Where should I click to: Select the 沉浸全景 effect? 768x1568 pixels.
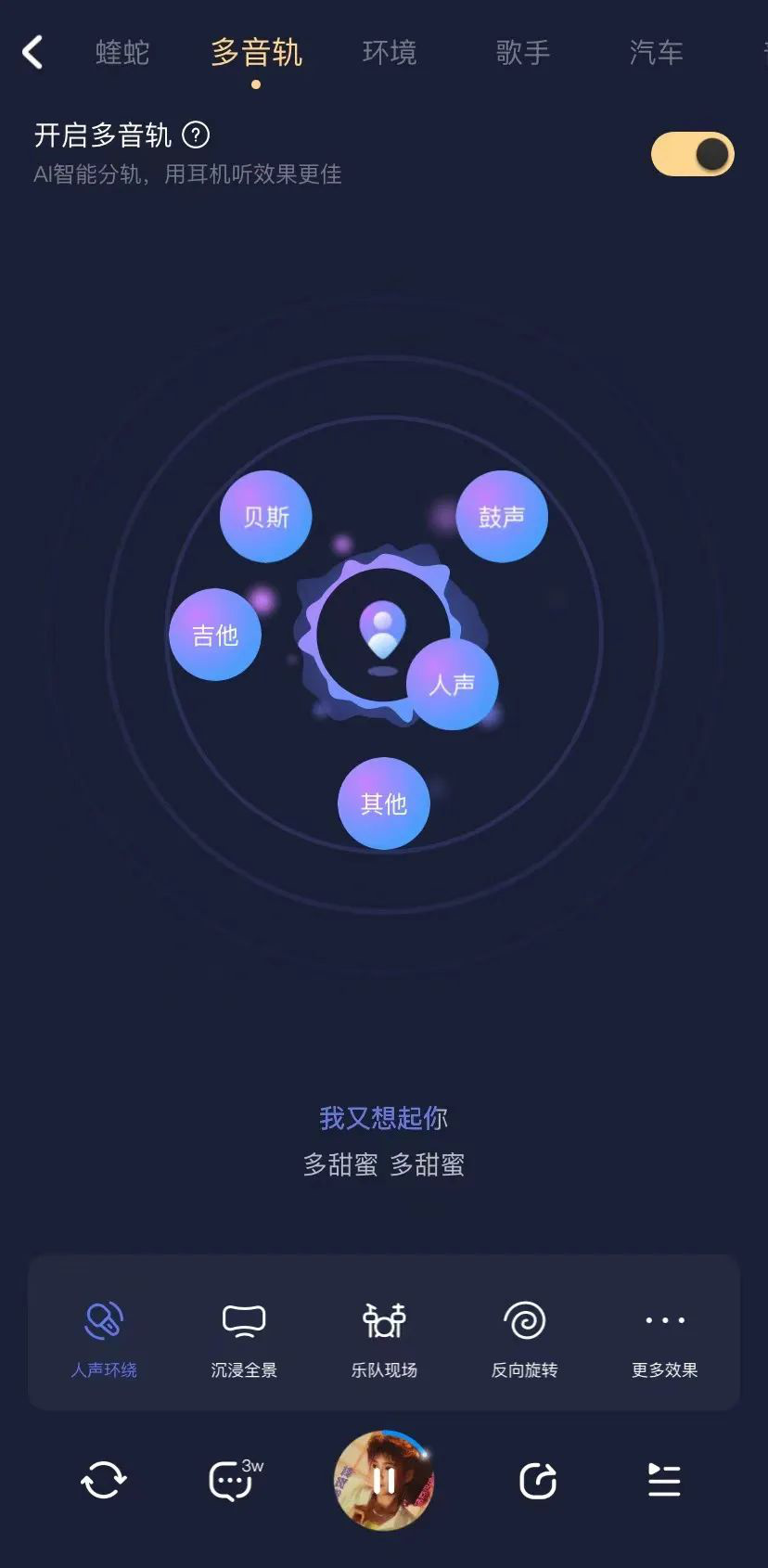coord(244,1334)
